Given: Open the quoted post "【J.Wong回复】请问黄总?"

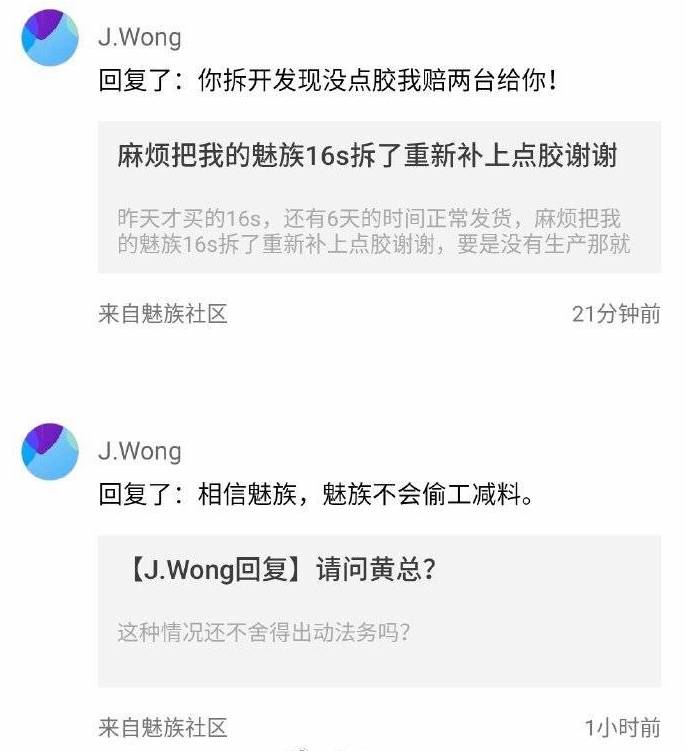Looking at the screenshot, I should coord(378,609).
